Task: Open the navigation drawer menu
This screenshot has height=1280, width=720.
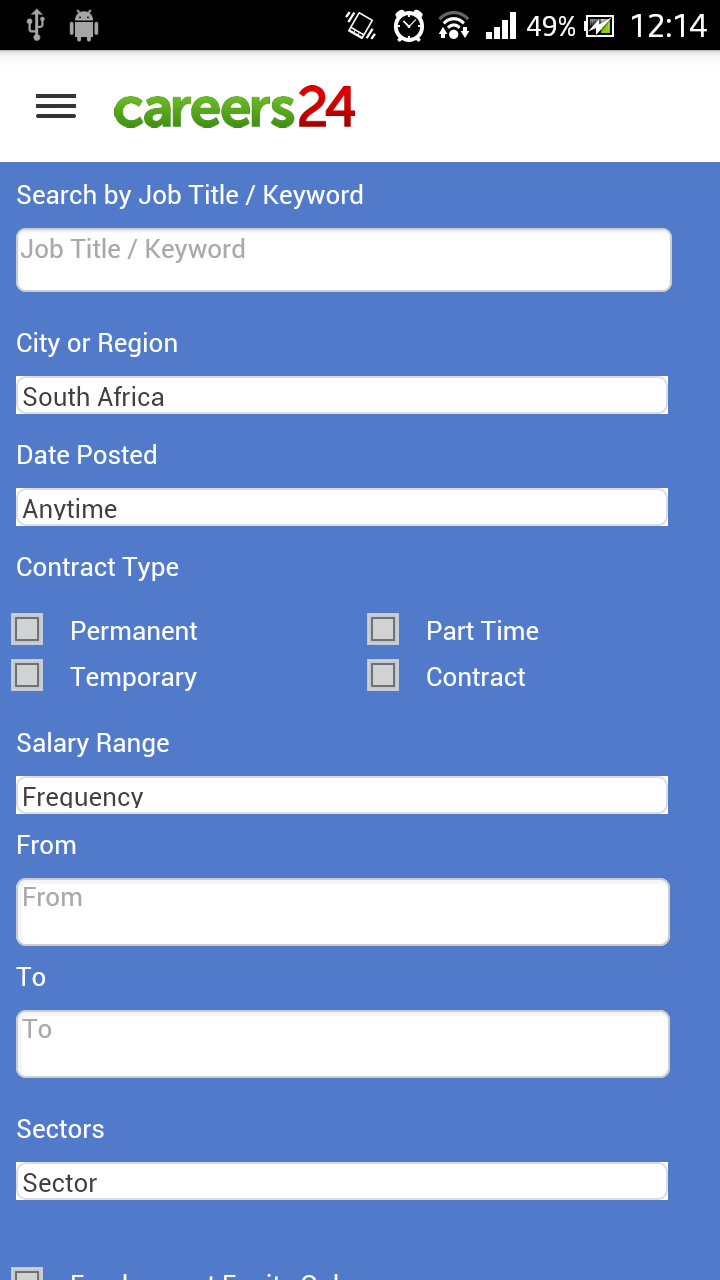Action: [x=55, y=107]
